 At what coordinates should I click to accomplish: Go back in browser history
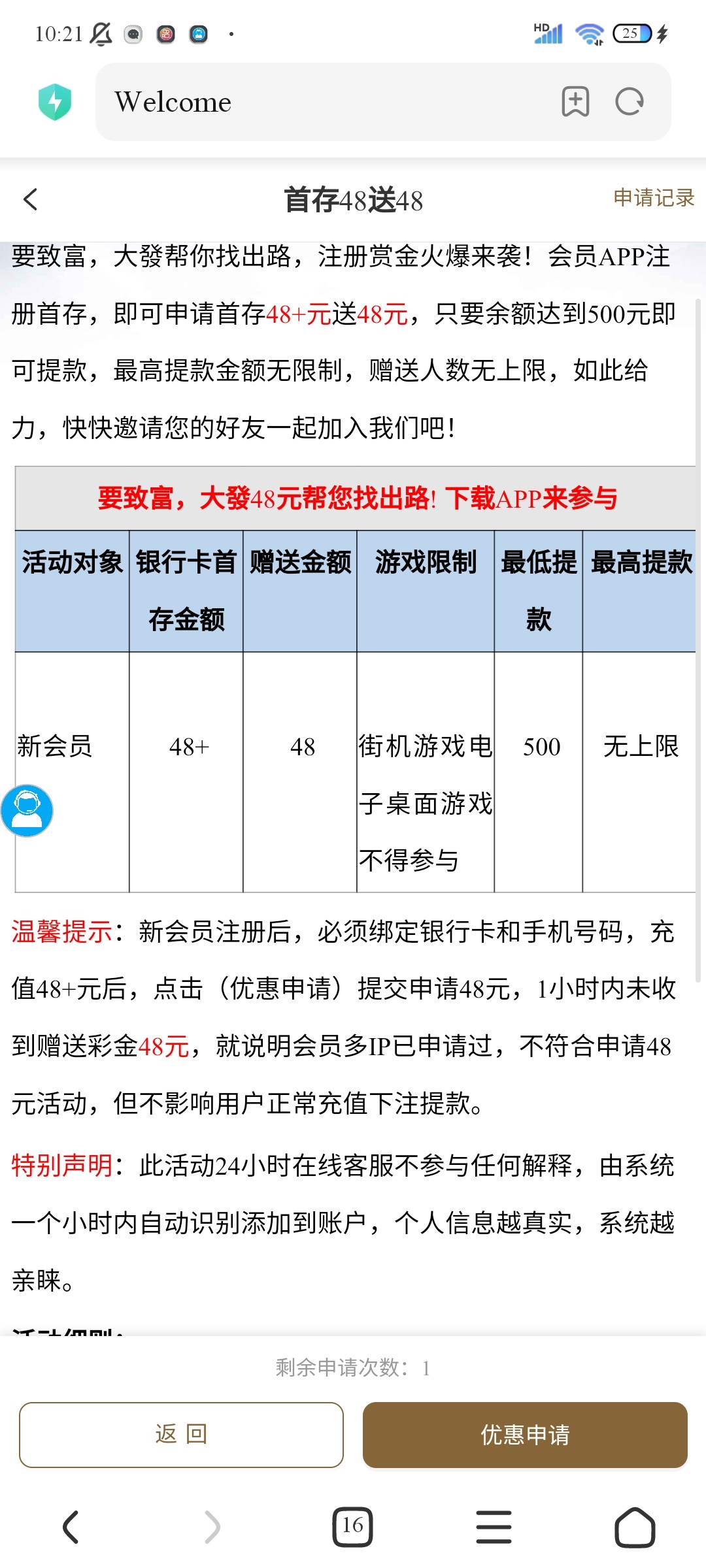[x=71, y=1527]
